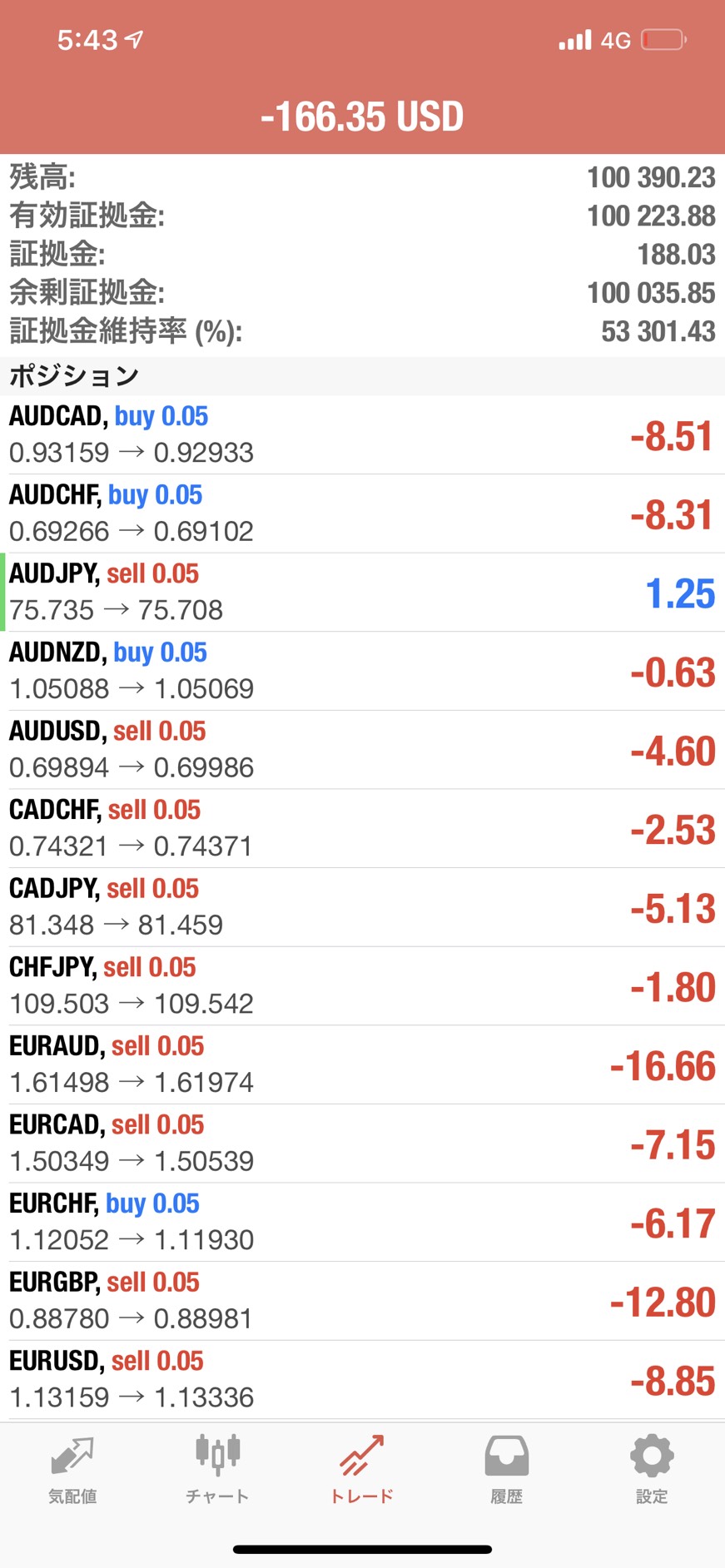The image size is (725, 1568).
Task: View the CHFJPY sell position
Action: tap(362, 986)
